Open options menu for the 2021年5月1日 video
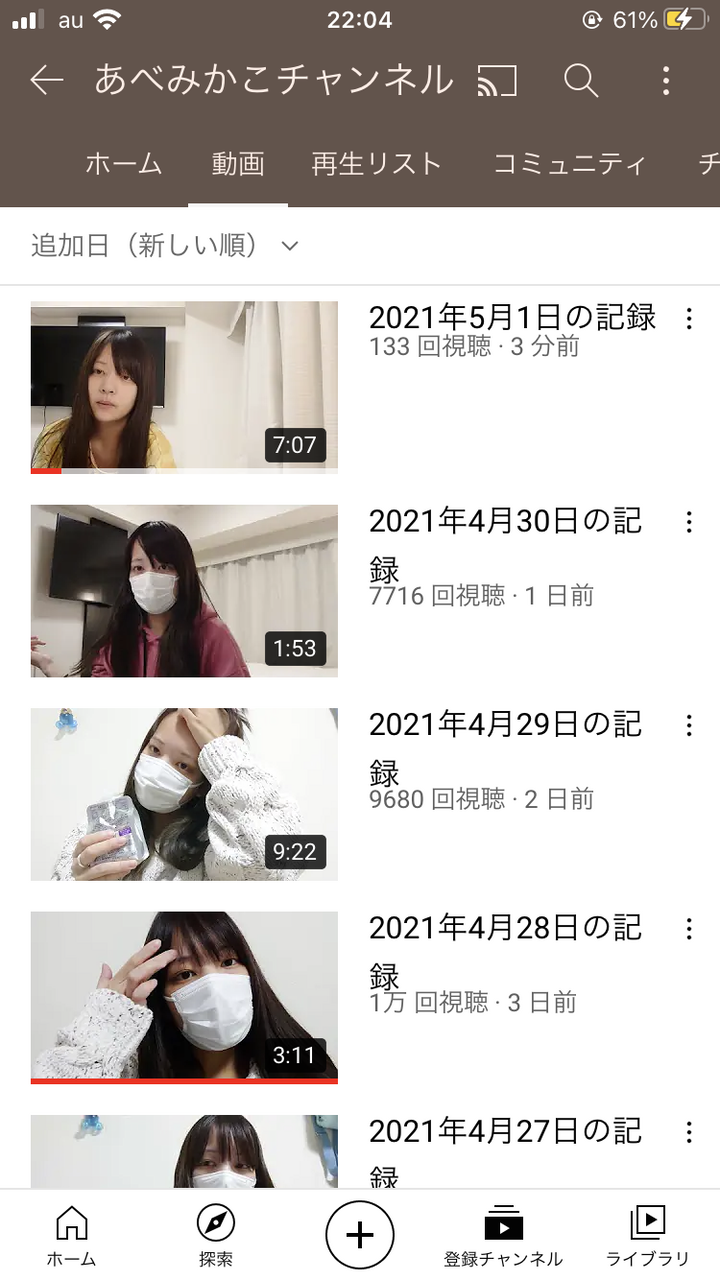This screenshot has height=1280, width=720. pyautogui.click(x=689, y=318)
